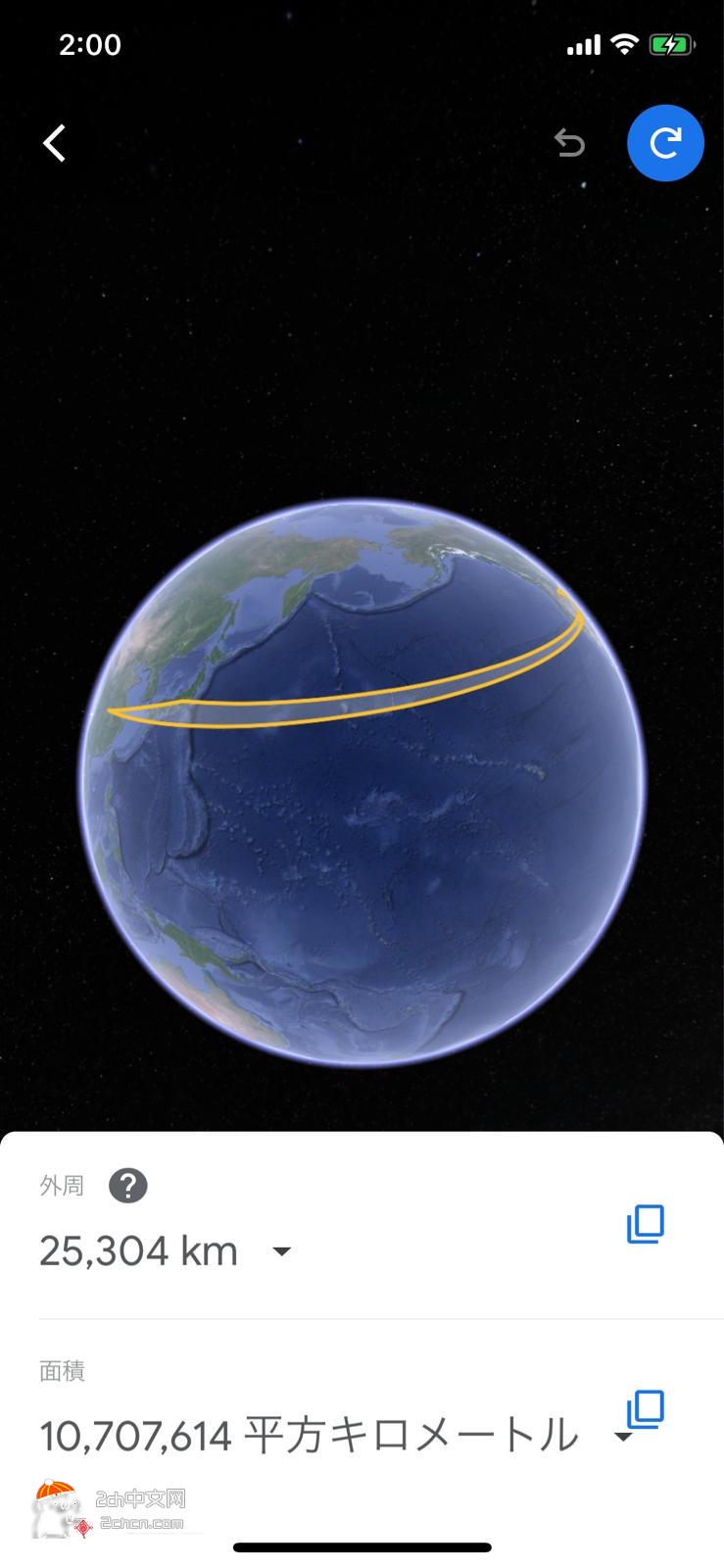Image resolution: width=724 pixels, height=1568 pixels.
Task: Go back with the top-left arrow
Action: pyautogui.click(x=55, y=143)
